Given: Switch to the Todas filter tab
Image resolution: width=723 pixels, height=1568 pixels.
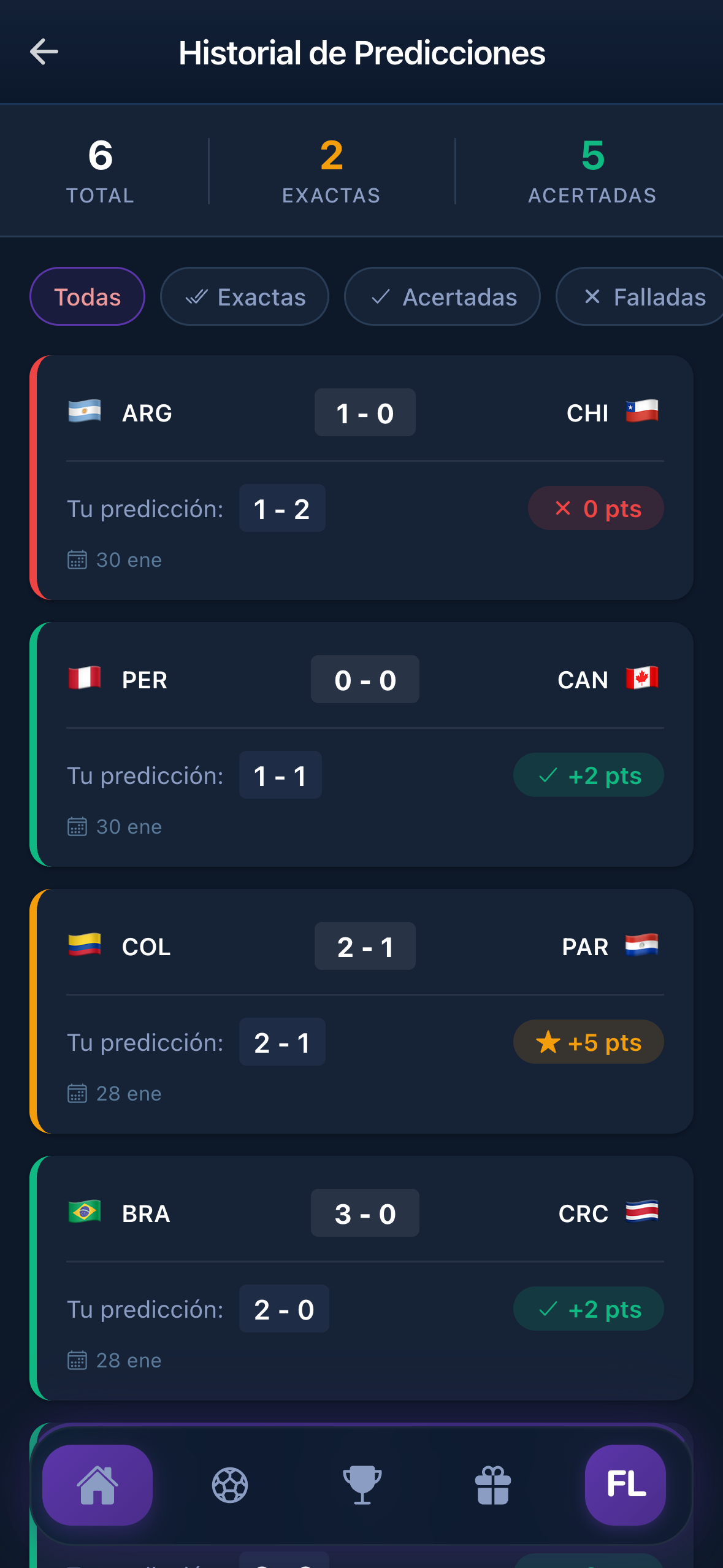Looking at the screenshot, I should point(87,296).
